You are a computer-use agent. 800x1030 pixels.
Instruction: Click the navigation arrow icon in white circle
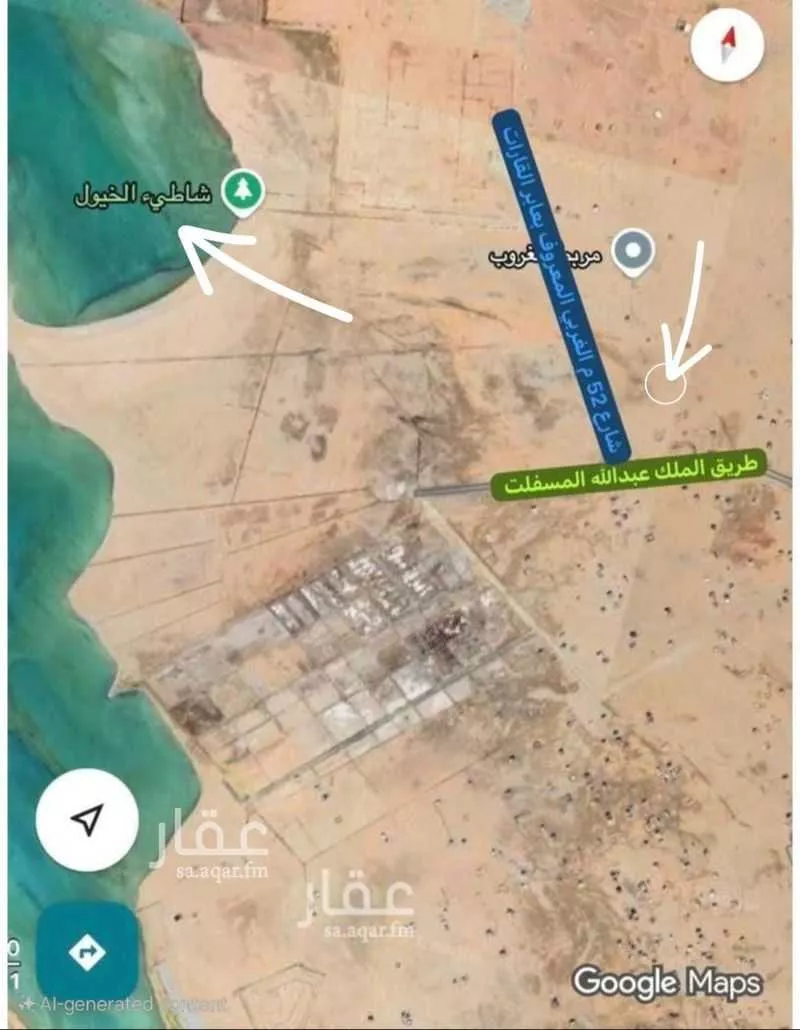tap(84, 821)
